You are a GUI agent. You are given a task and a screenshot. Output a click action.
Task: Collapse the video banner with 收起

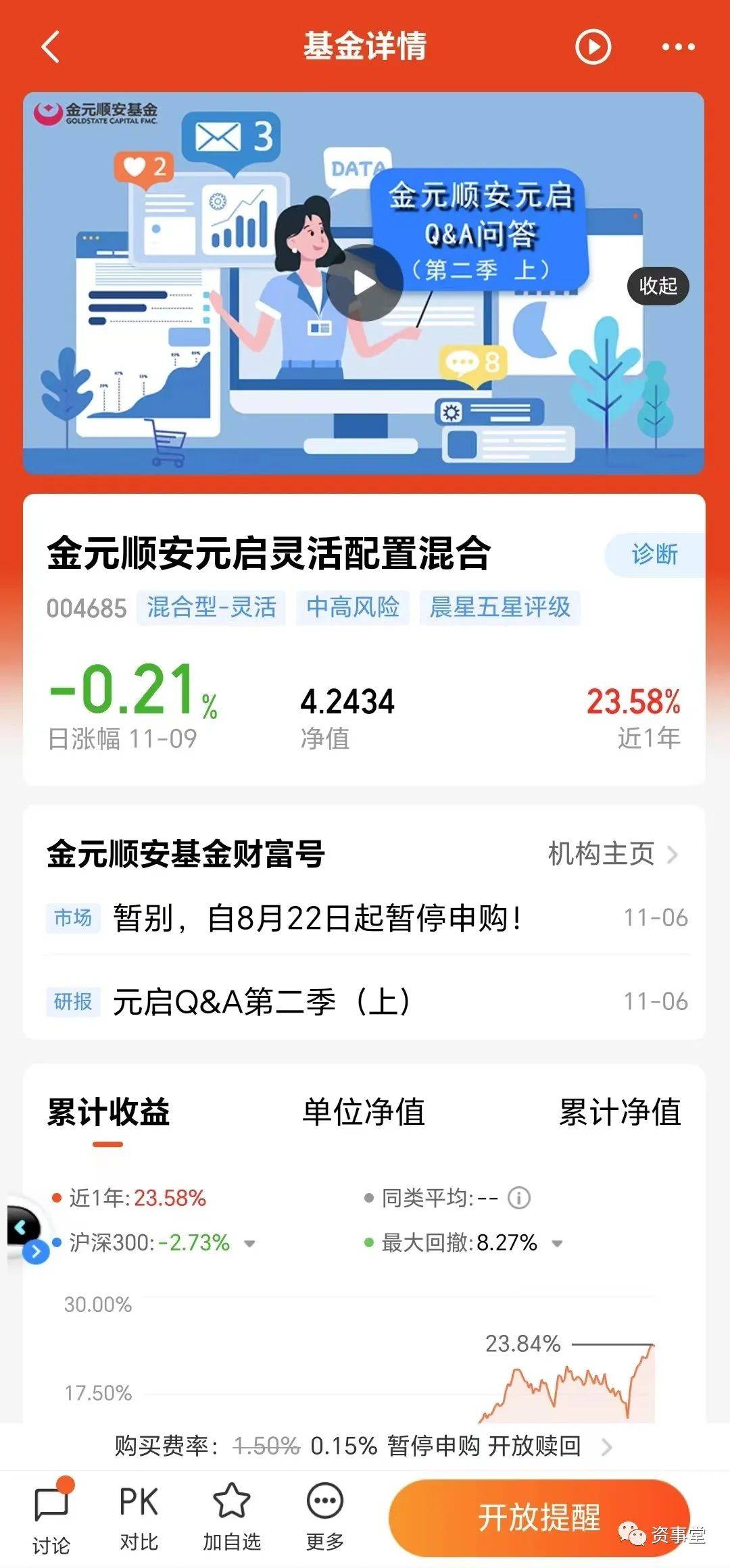(658, 286)
